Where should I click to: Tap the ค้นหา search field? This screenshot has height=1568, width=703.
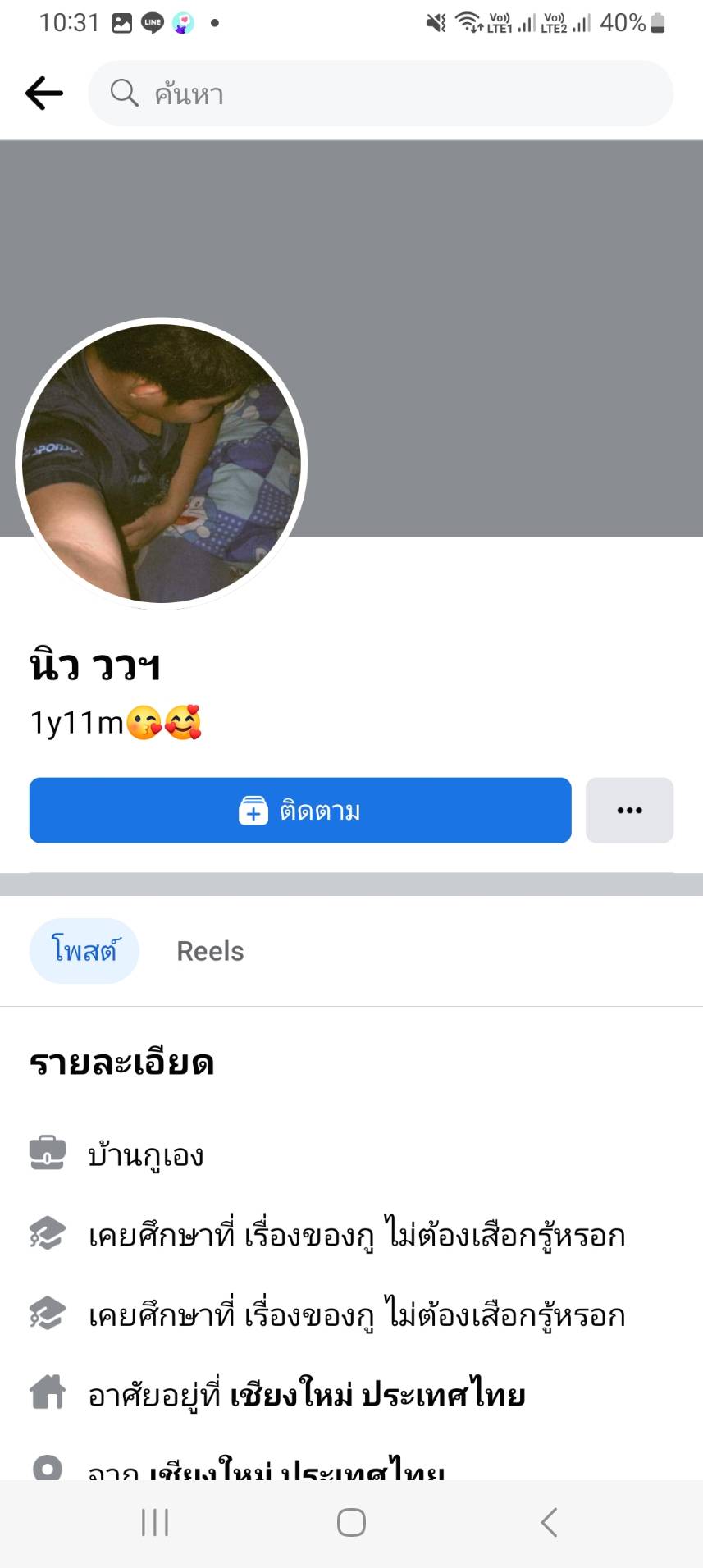point(381,94)
